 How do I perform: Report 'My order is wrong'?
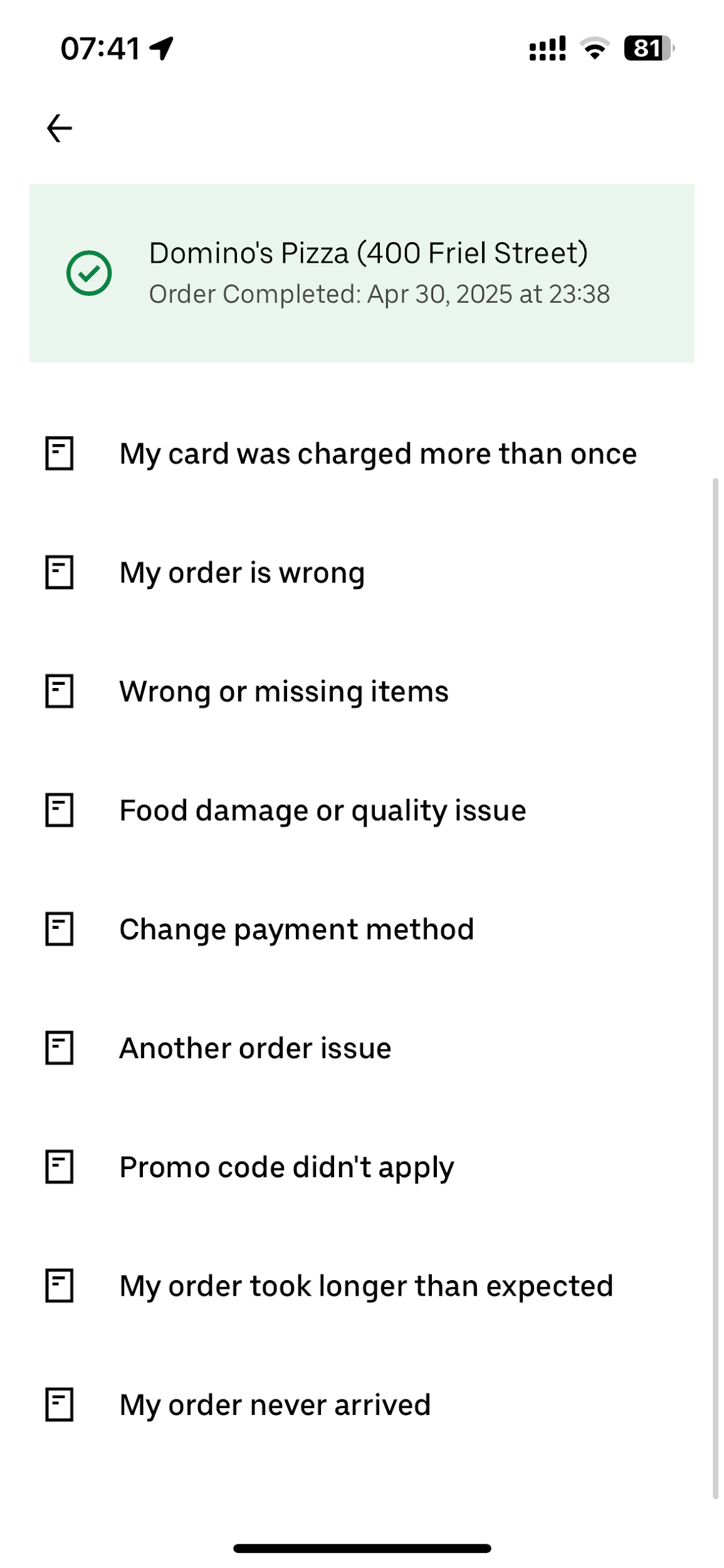click(x=243, y=573)
